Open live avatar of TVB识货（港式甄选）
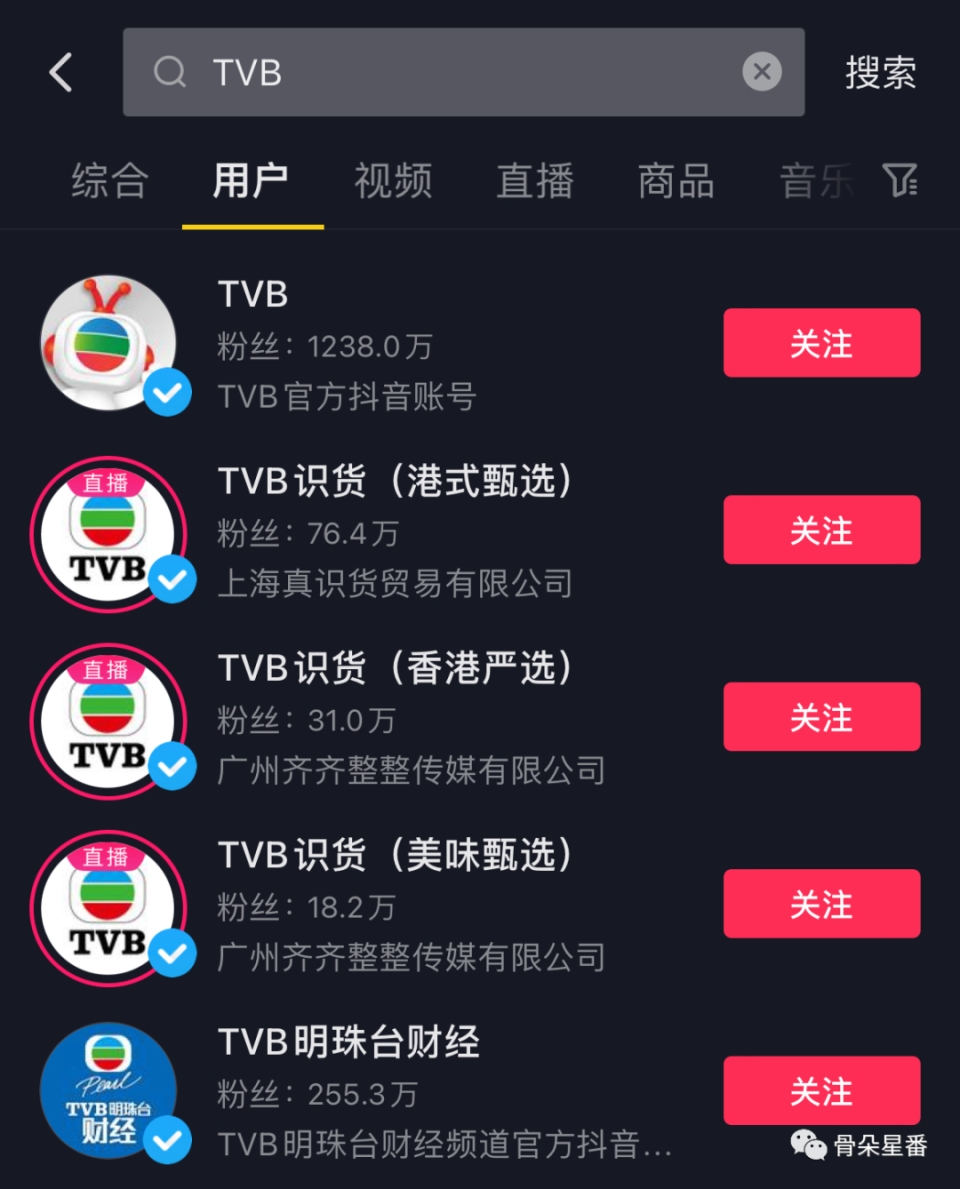 (x=108, y=531)
